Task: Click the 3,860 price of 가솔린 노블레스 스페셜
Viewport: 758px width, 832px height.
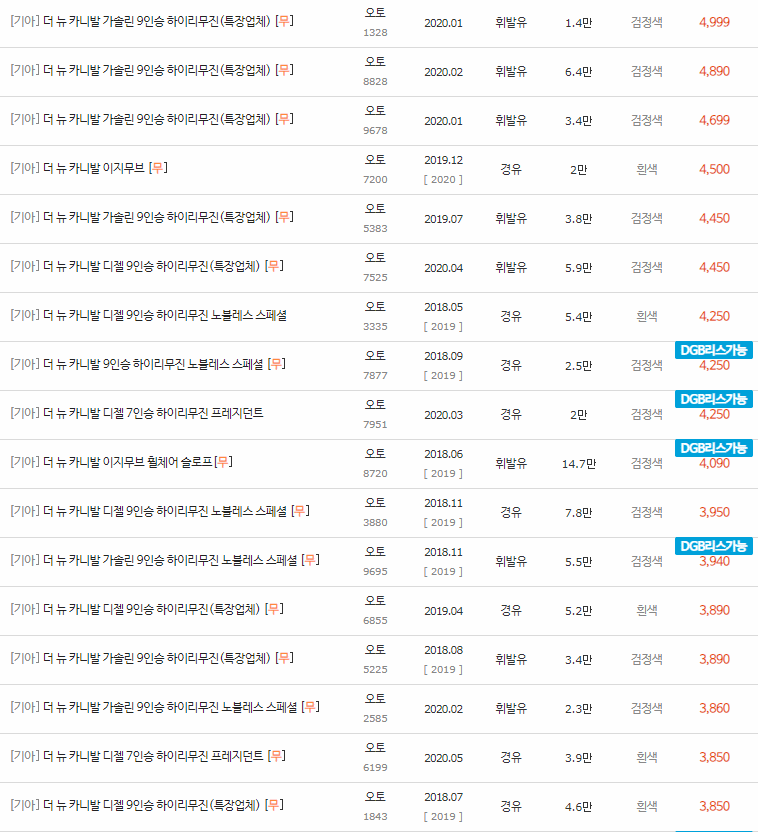Action: [713, 706]
